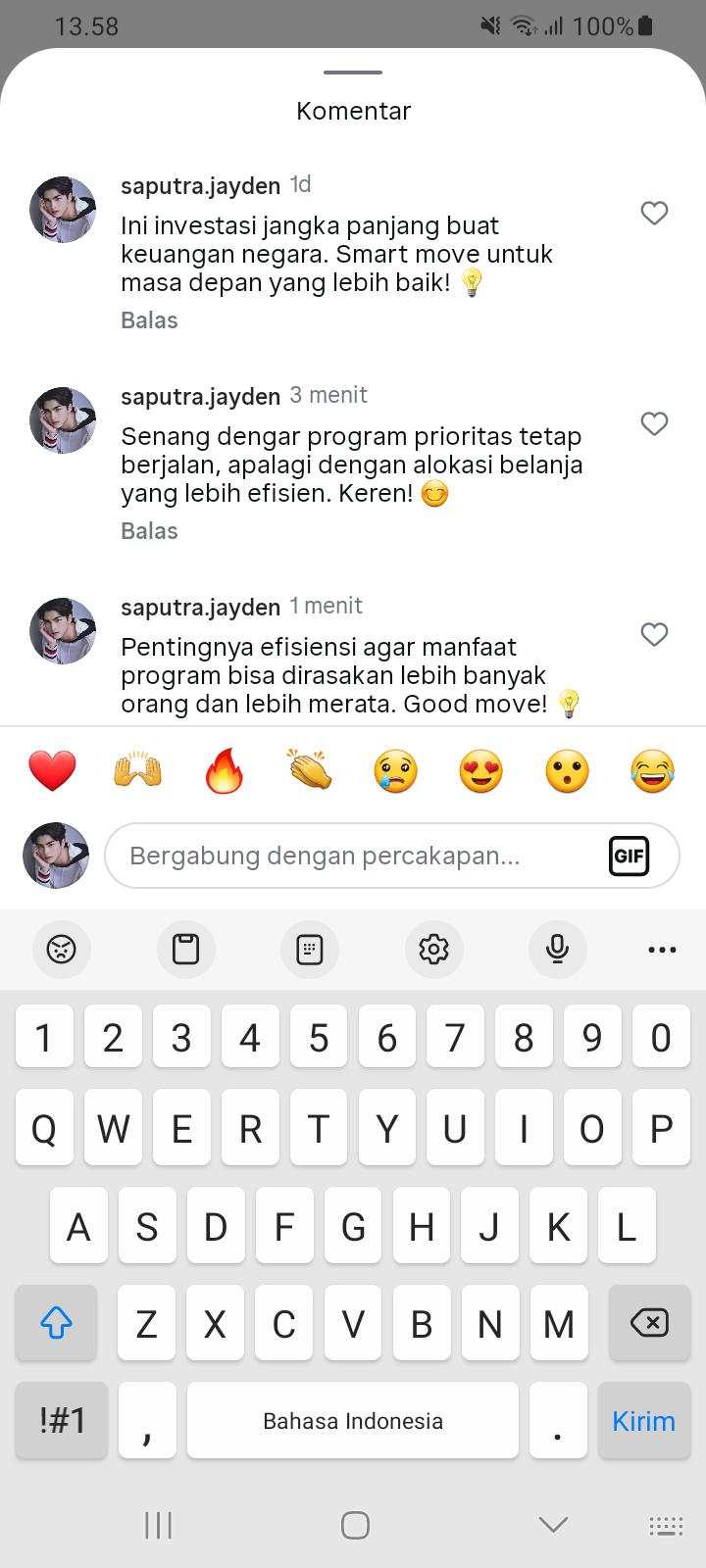Insert the raised hands emoji
Image resolution: width=706 pixels, height=1568 pixels.
point(138,771)
